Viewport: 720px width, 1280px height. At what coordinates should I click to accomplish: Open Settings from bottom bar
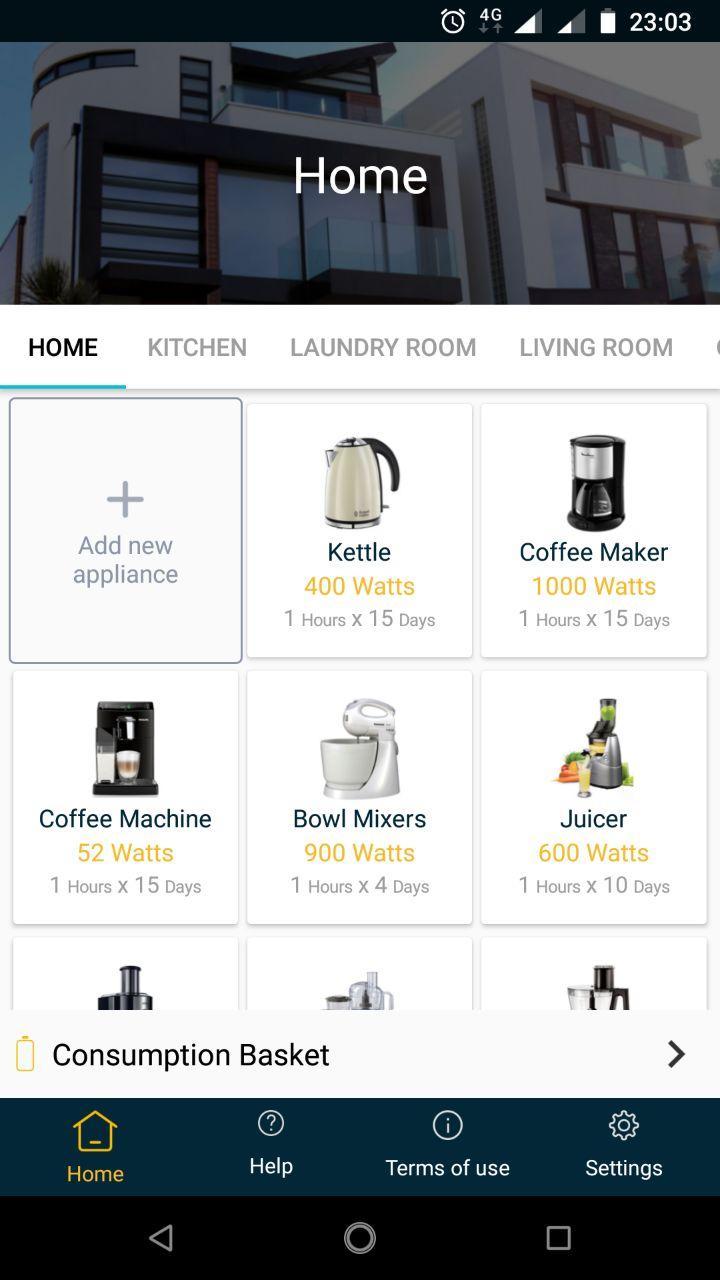[x=623, y=1147]
